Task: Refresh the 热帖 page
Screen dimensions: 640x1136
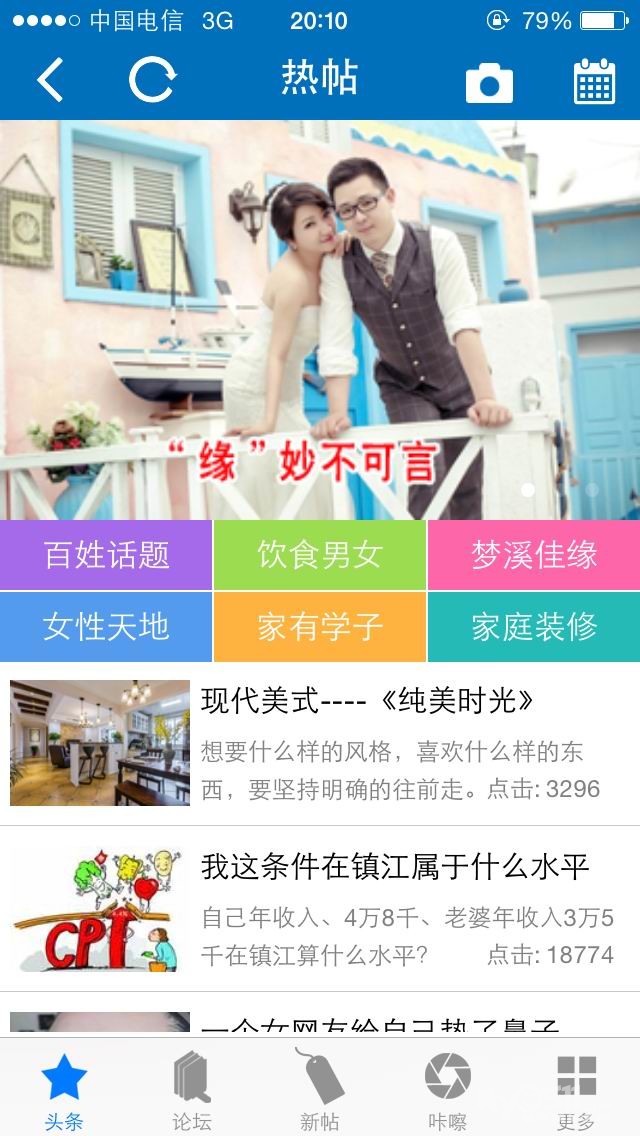Action: (x=152, y=80)
